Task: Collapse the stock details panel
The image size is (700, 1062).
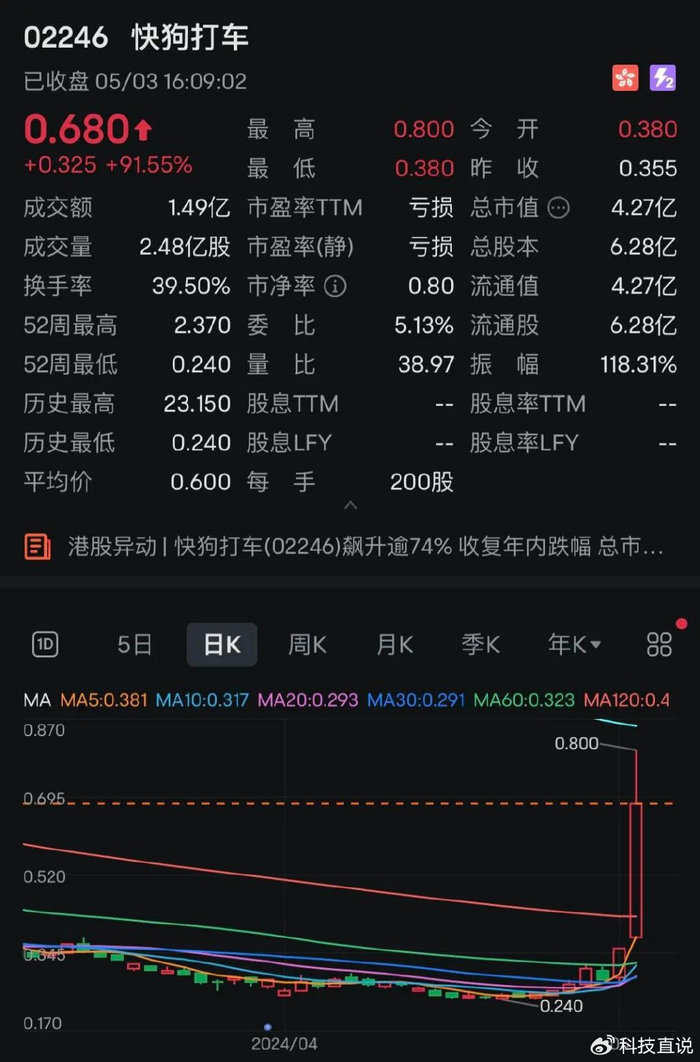Action: 349,506
